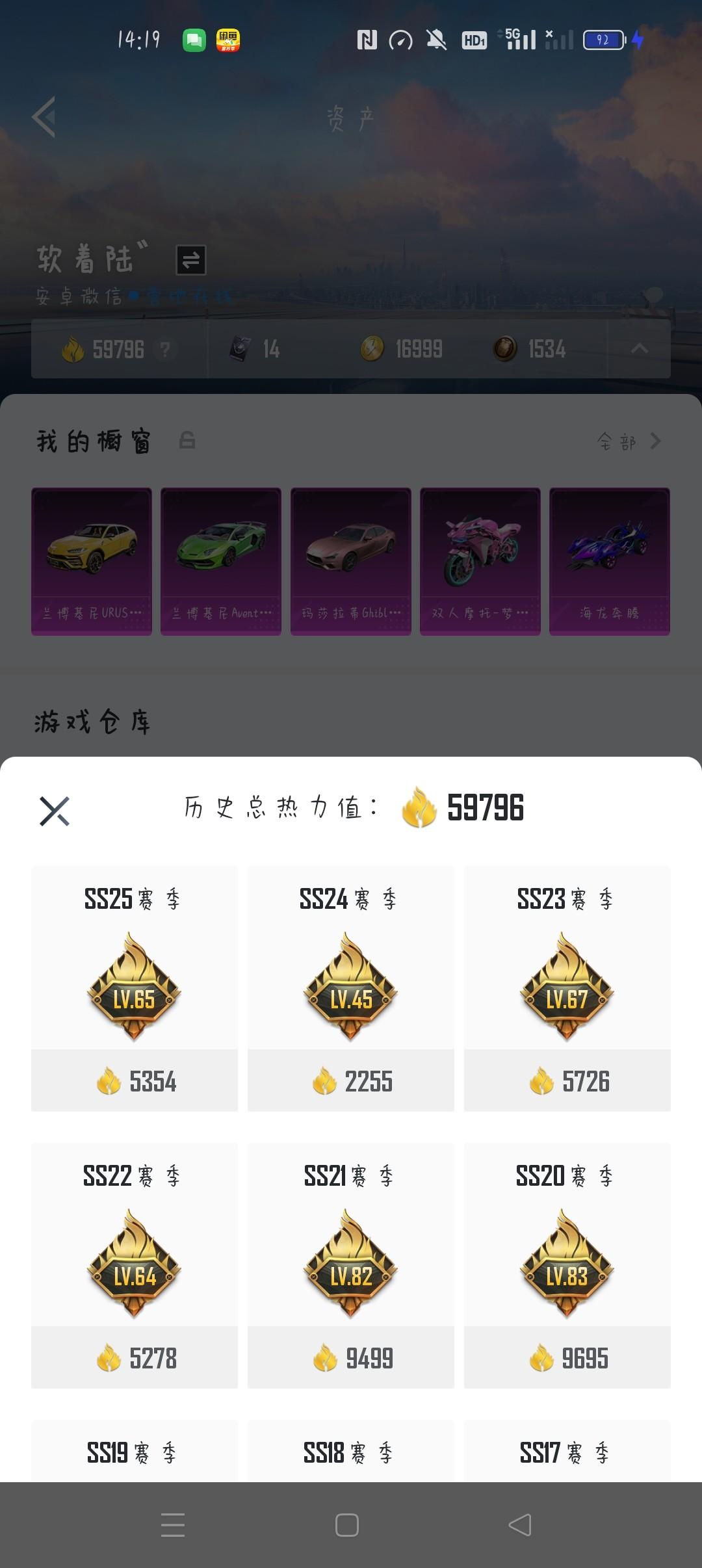
Task: Select the SS20 season card
Action: [x=567, y=1264]
